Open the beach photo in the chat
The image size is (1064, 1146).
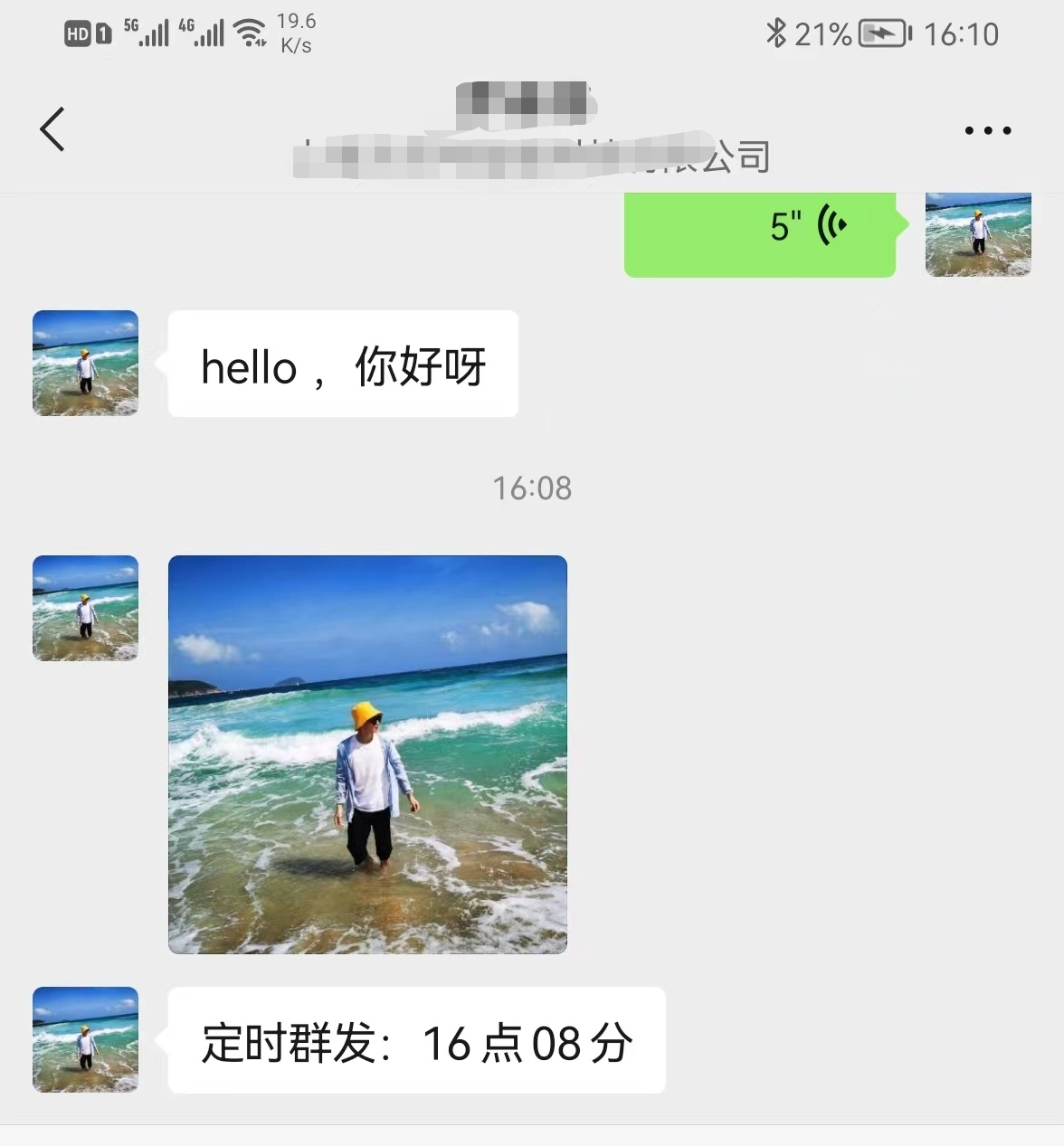pos(366,754)
